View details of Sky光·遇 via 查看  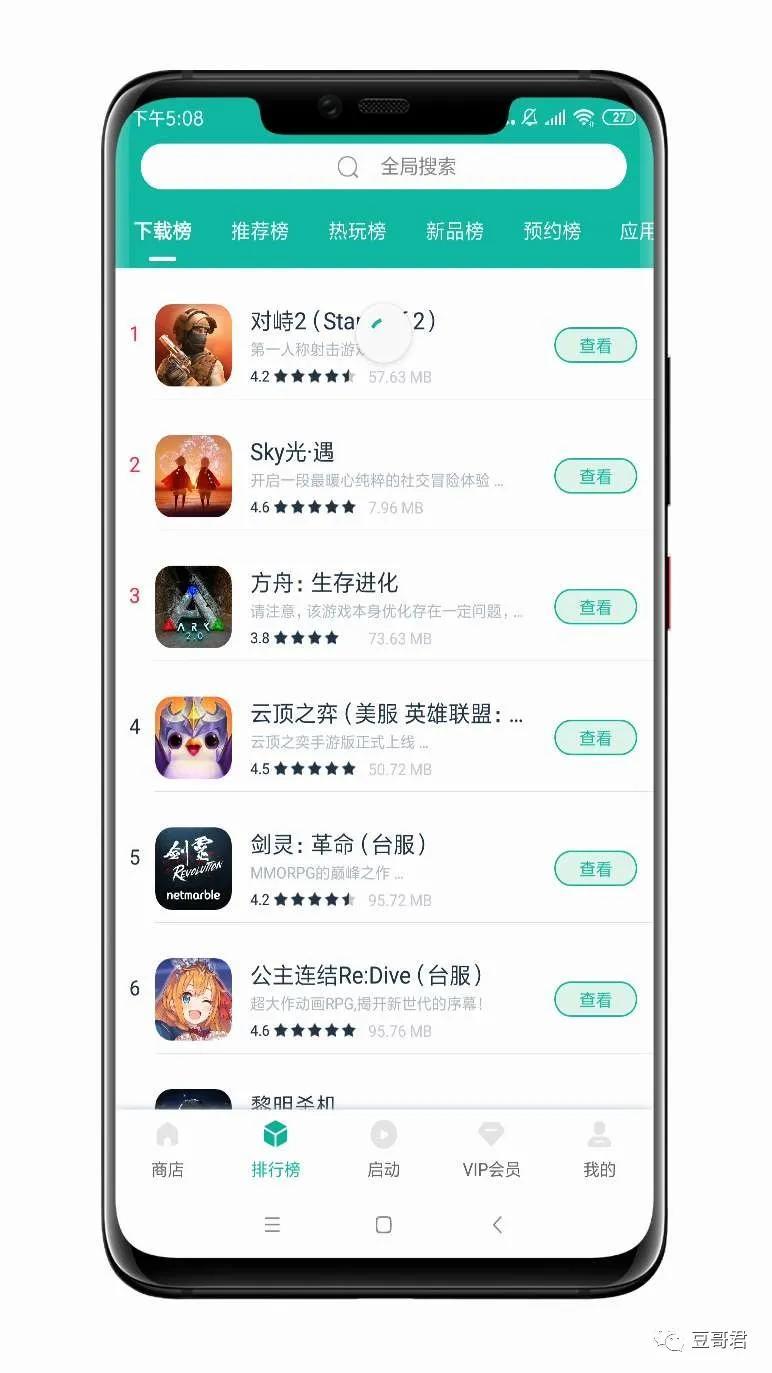(595, 477)
